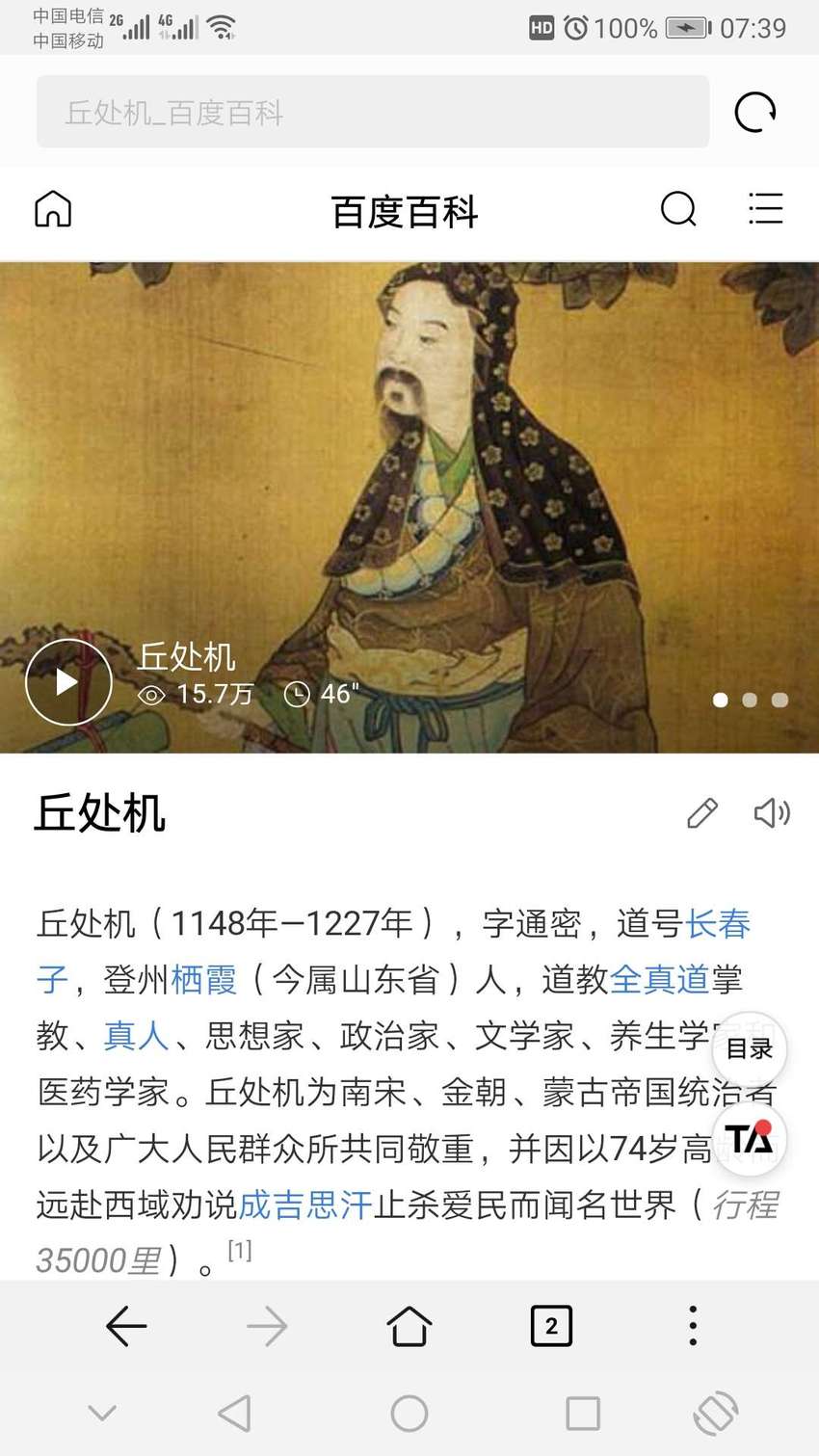
Task: Edit the 丘处机 entry with pencil icon
Action: 702,812
